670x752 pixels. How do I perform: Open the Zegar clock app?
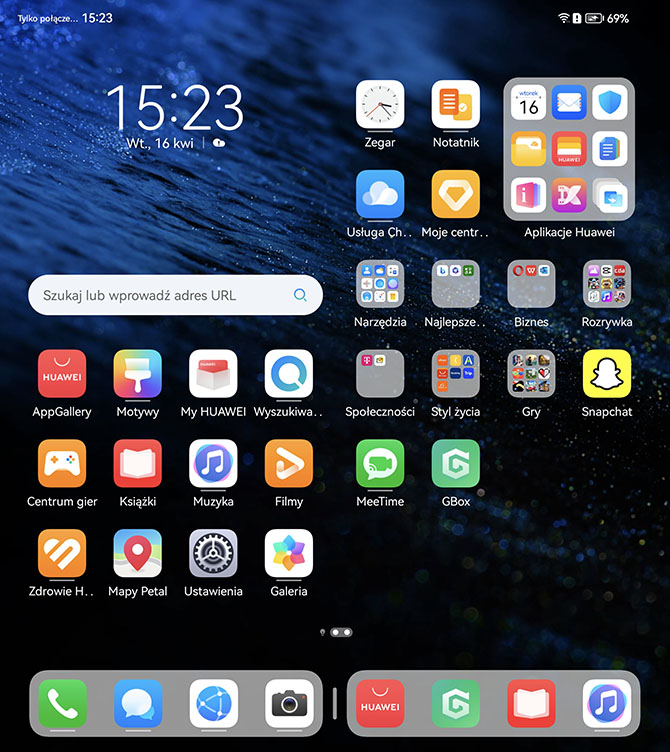380,104
